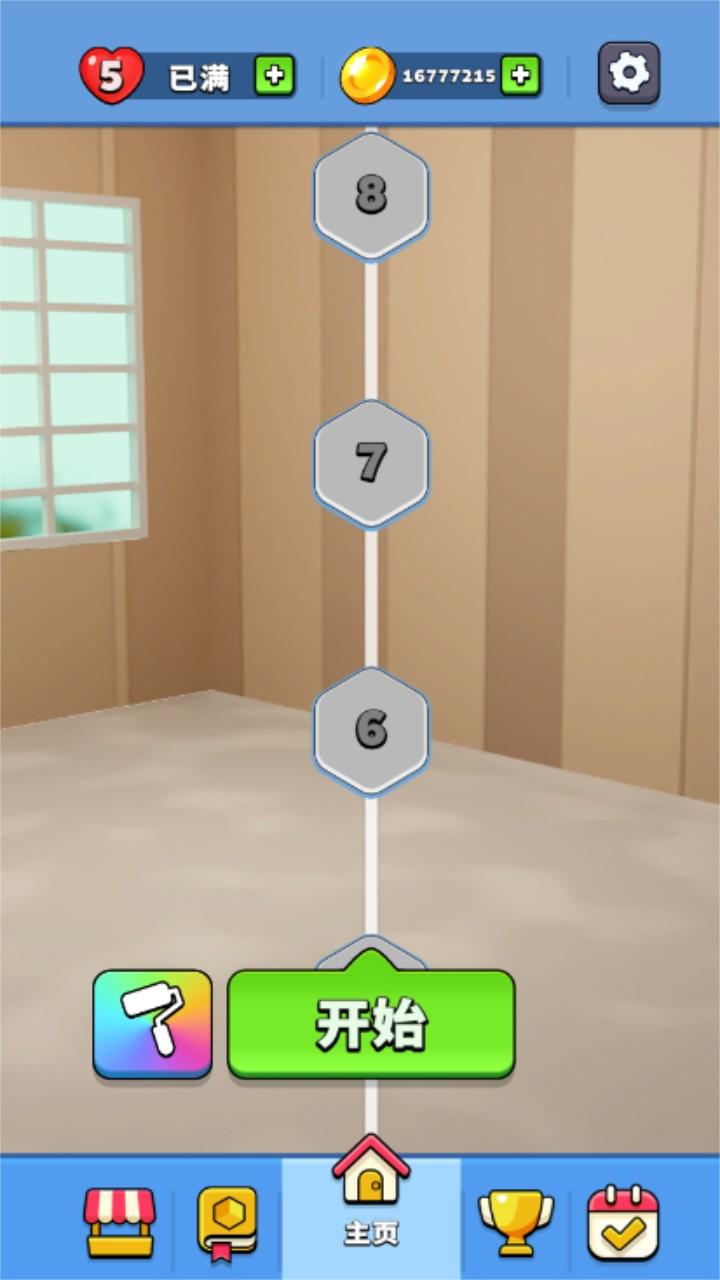This screenshot has height=1280, width=720.
Task: Open the settings gear
Action: pos(629,73)
